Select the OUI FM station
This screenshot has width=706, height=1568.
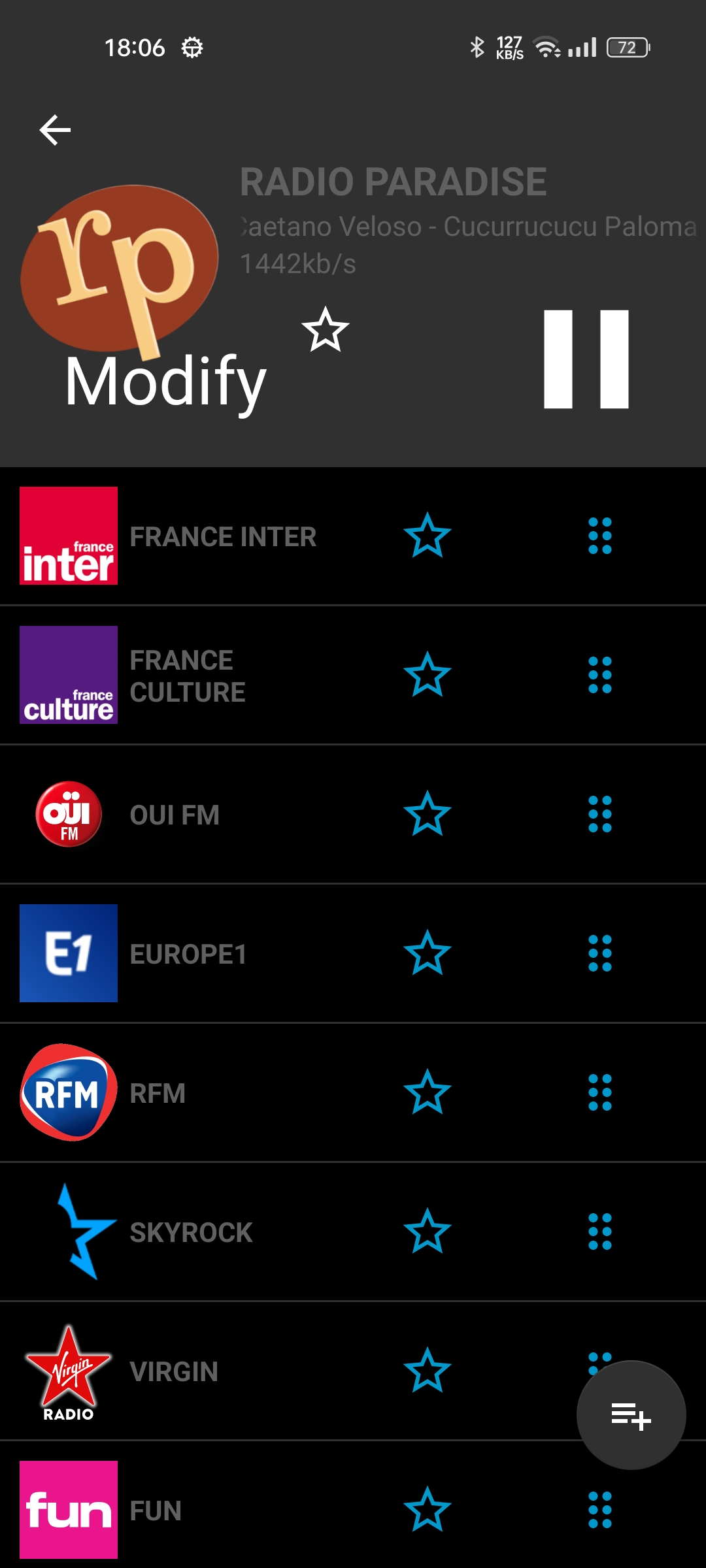click(x=175, y=815)
